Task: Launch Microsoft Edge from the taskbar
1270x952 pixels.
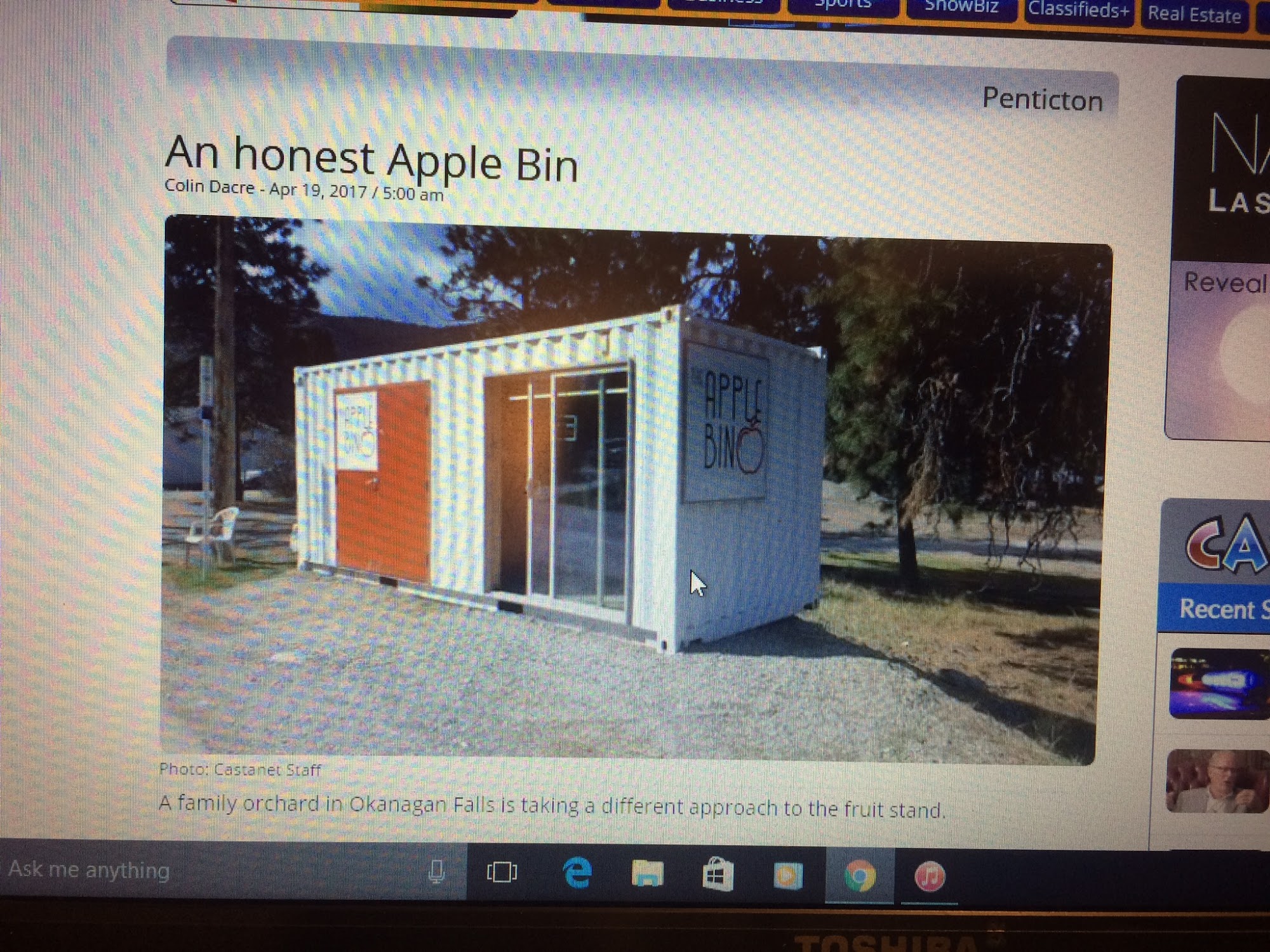Action: [x=577, y=873]
